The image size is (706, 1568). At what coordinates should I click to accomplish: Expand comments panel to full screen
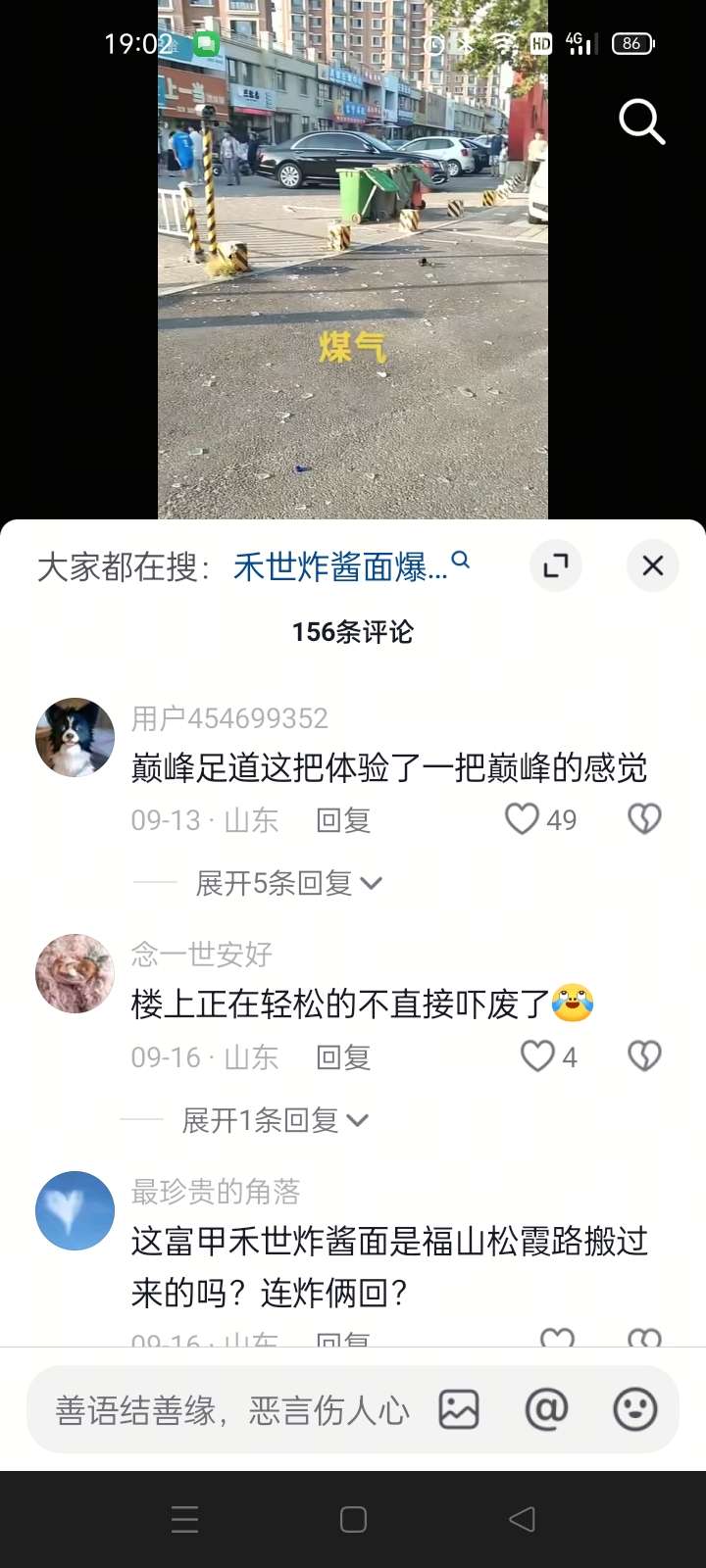tap(556, 565)
